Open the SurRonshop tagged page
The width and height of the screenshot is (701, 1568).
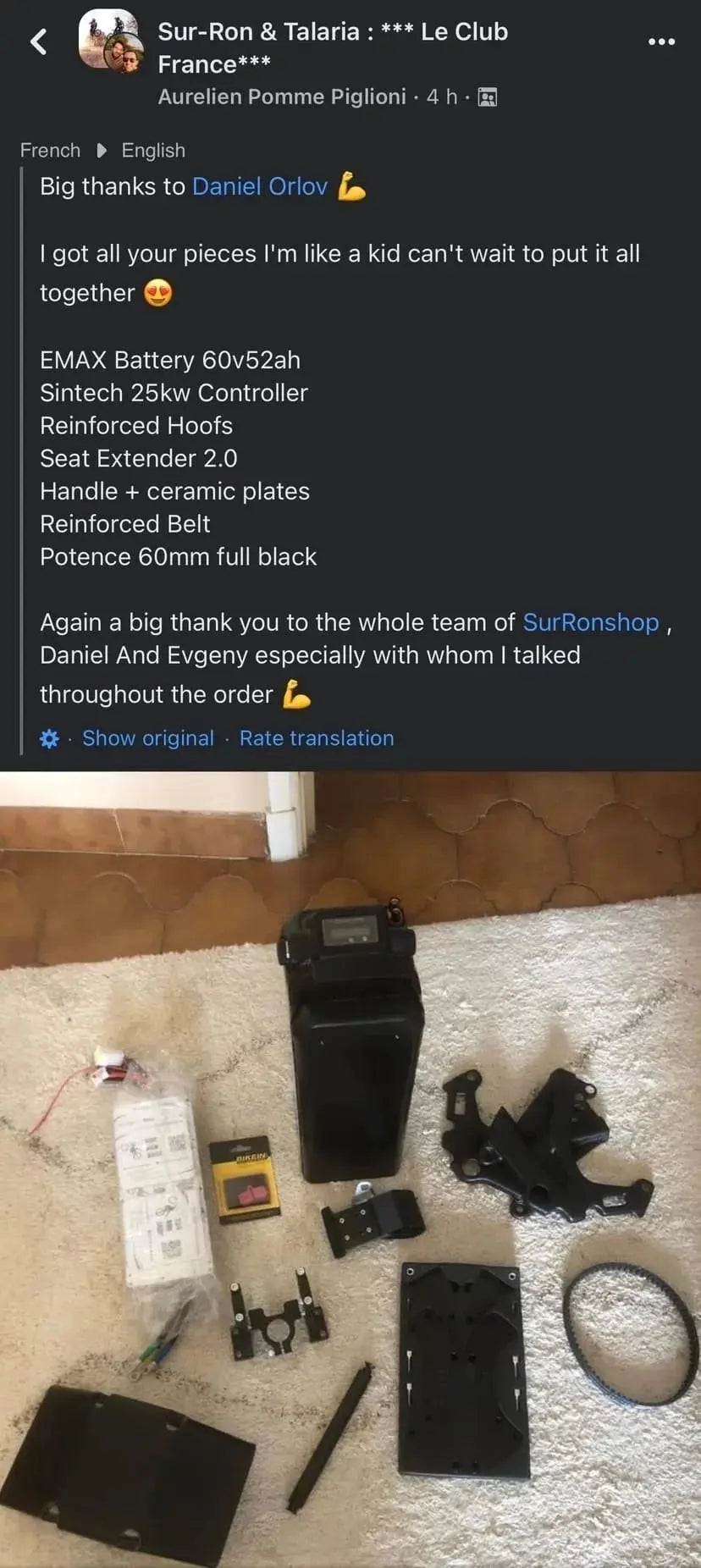pos(590,622)
